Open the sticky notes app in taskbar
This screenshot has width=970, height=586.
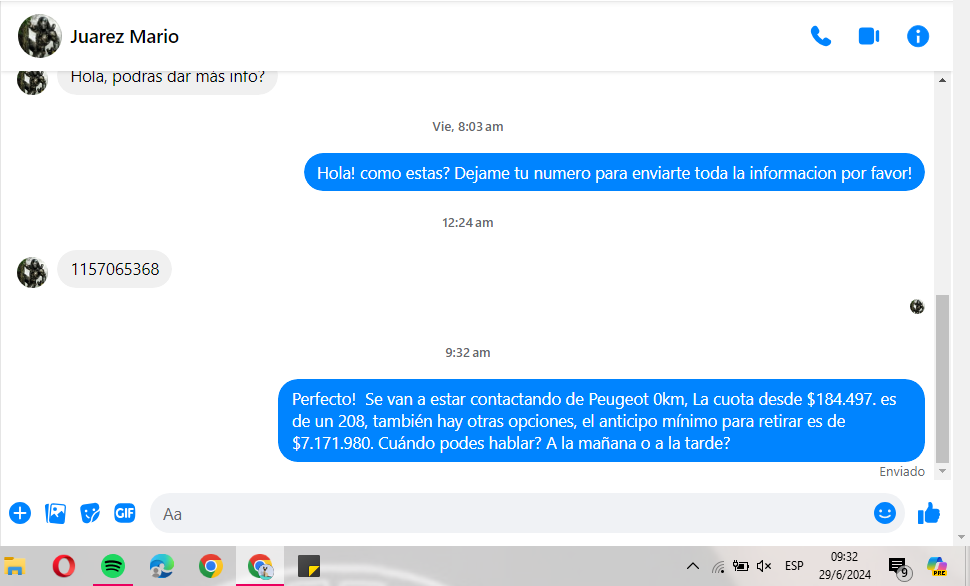[309, 567]
